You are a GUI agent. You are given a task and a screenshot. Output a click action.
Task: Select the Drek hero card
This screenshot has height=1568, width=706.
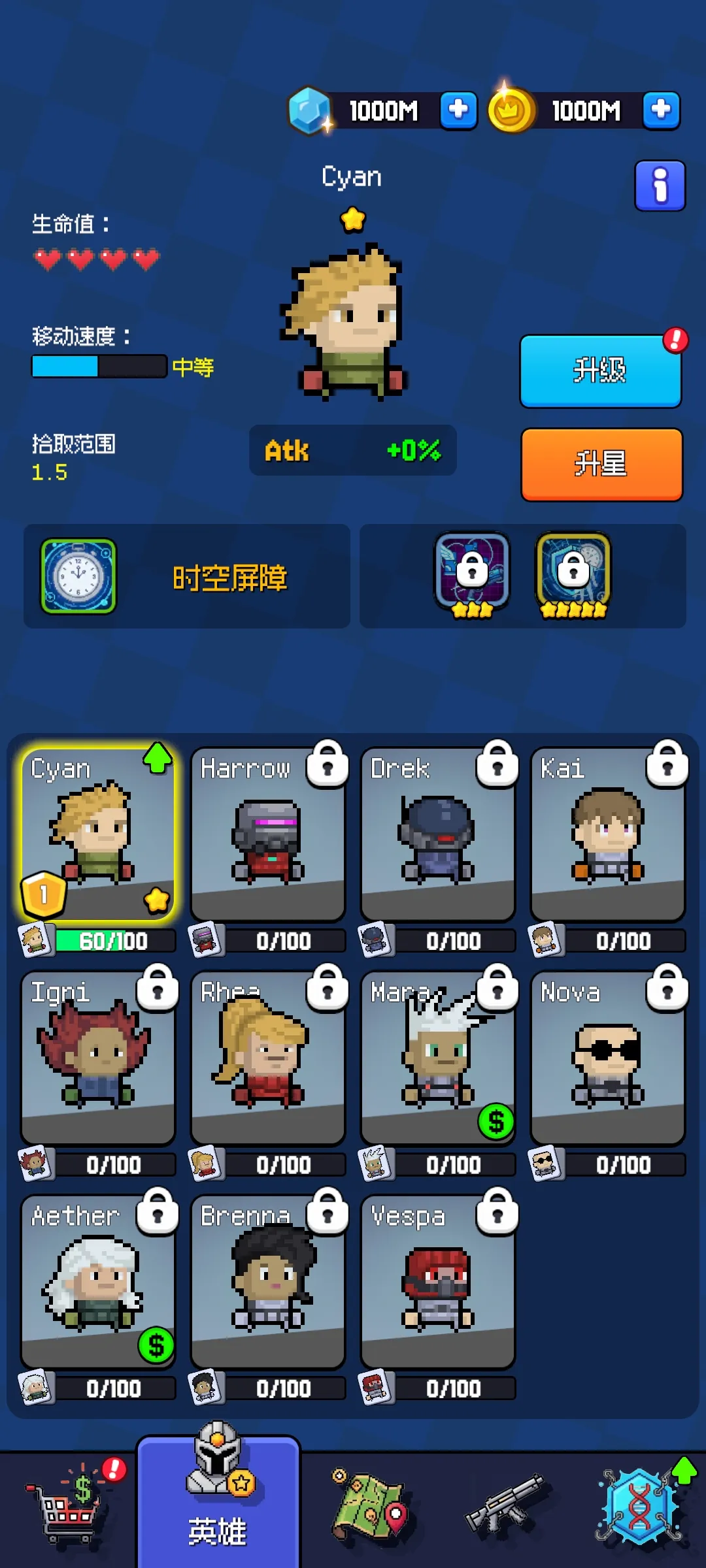pos(438,834)
